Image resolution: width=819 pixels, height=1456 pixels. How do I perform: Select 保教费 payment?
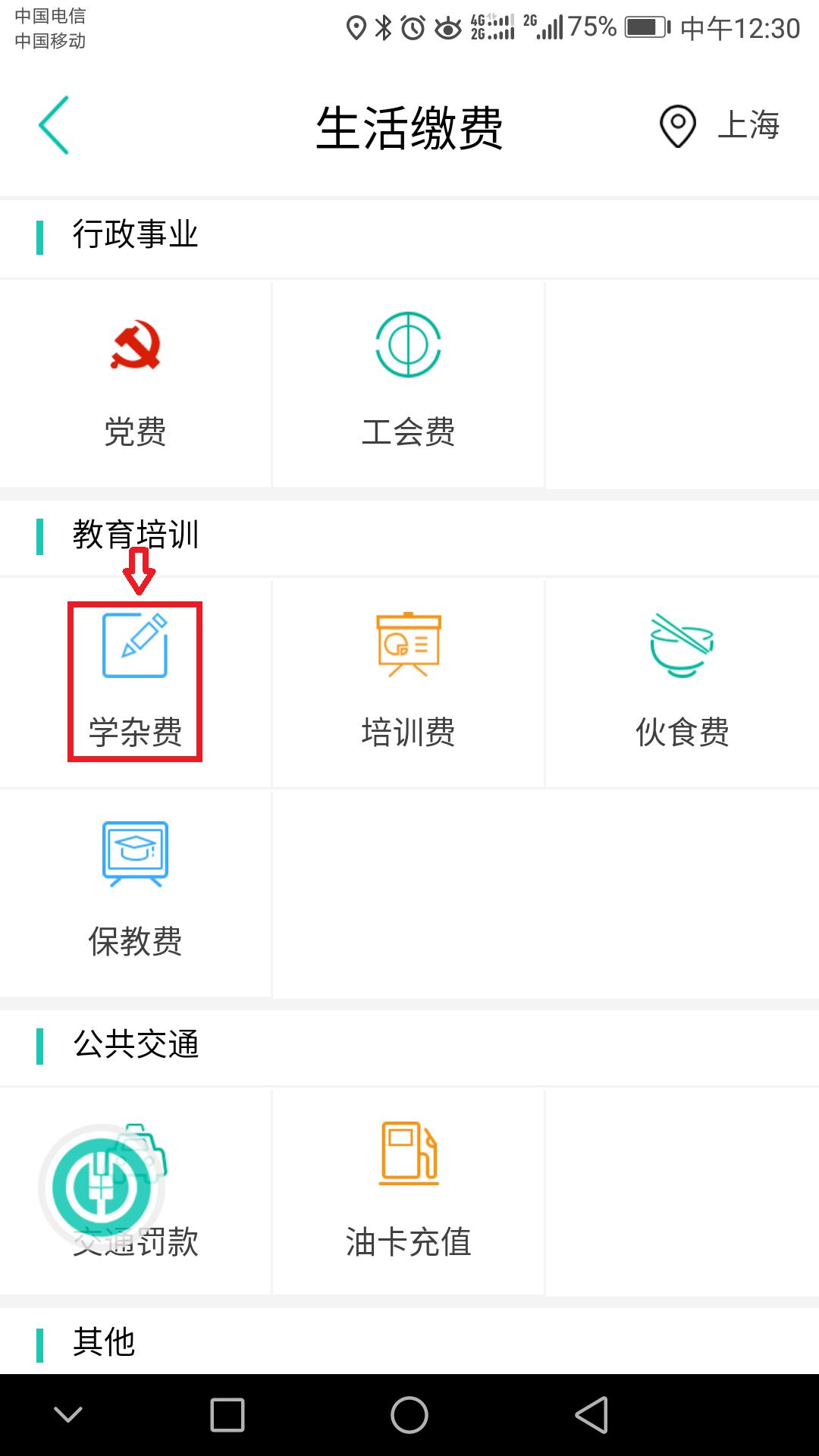(x=135, y=892)
